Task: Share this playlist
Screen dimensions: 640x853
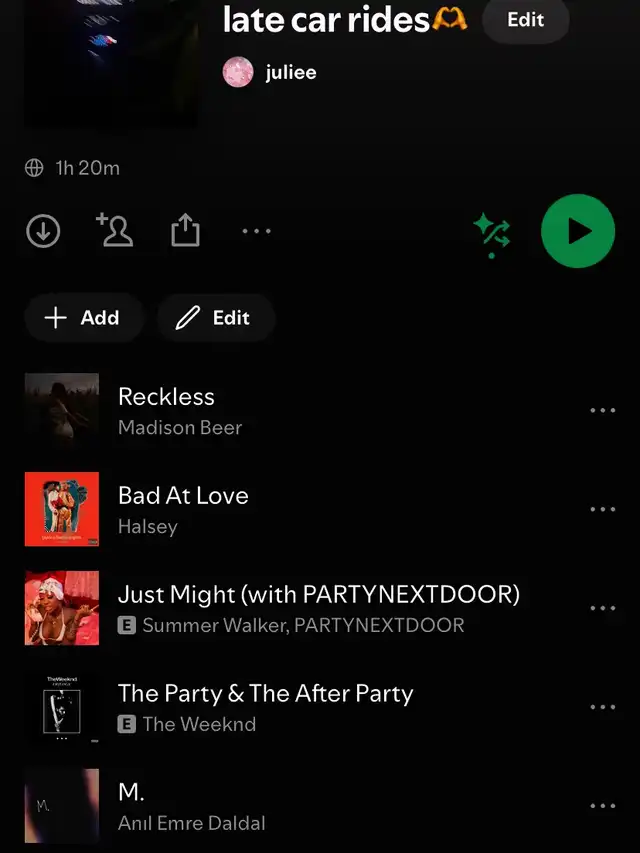Action: 185,231
